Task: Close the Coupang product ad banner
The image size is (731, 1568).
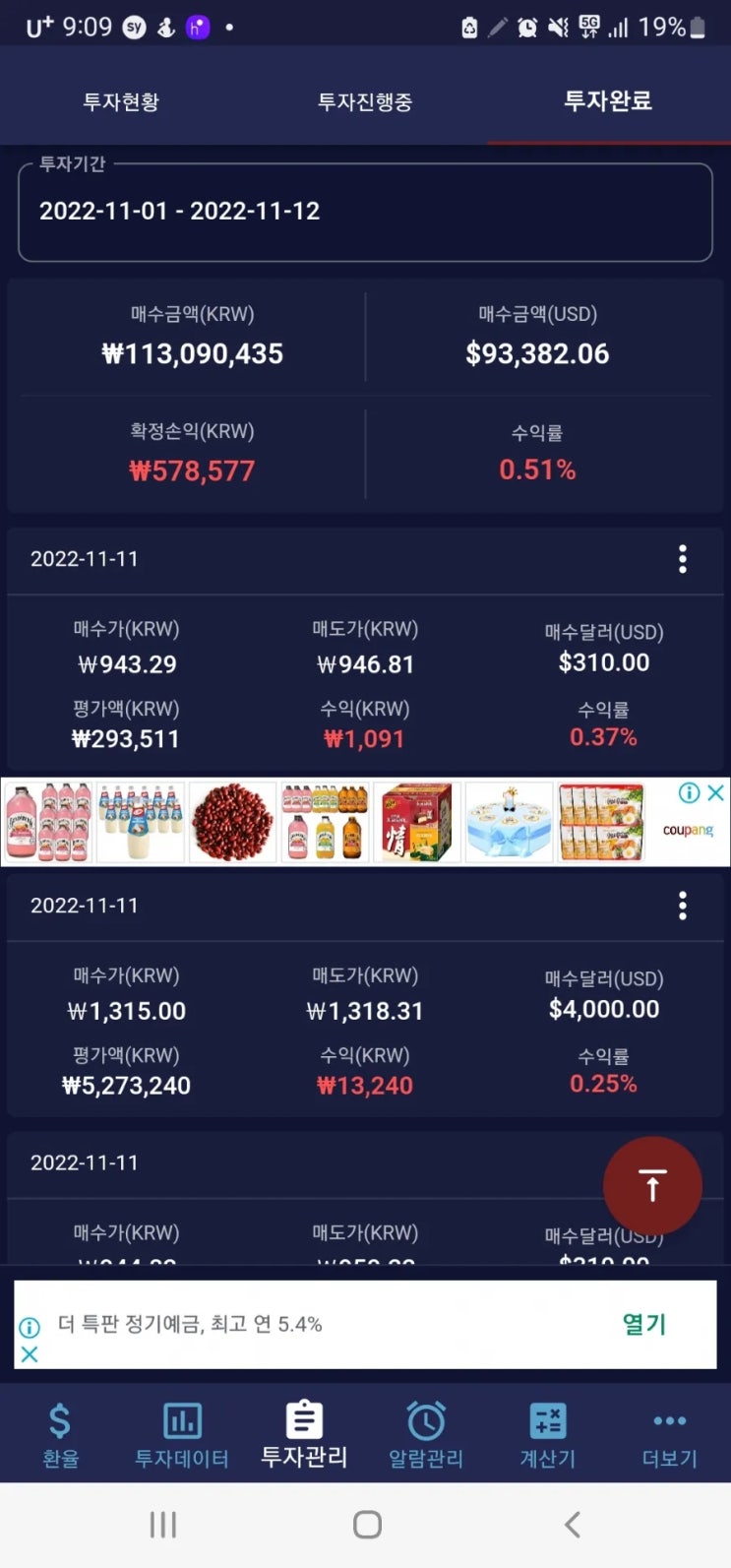Action: (x=716, y=792)
